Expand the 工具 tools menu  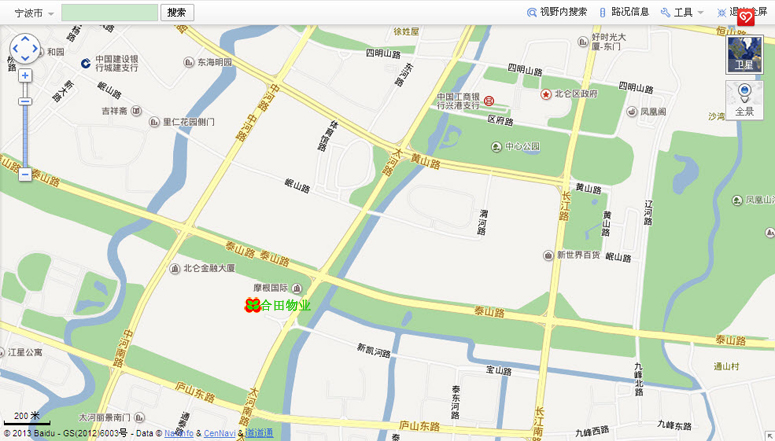(681, 13)
